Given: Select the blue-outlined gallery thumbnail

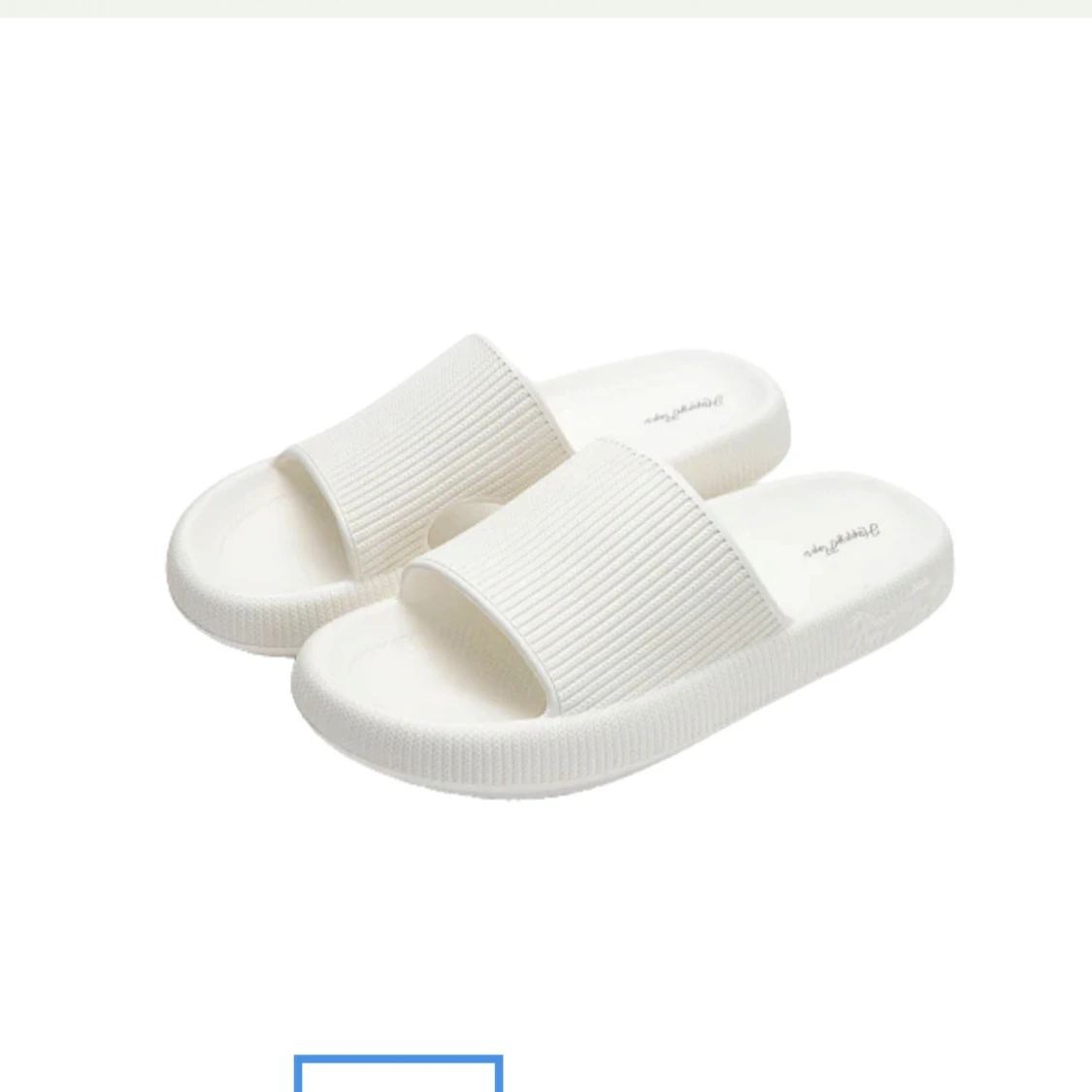Looking at the screenshot, I should (398, 1075).
